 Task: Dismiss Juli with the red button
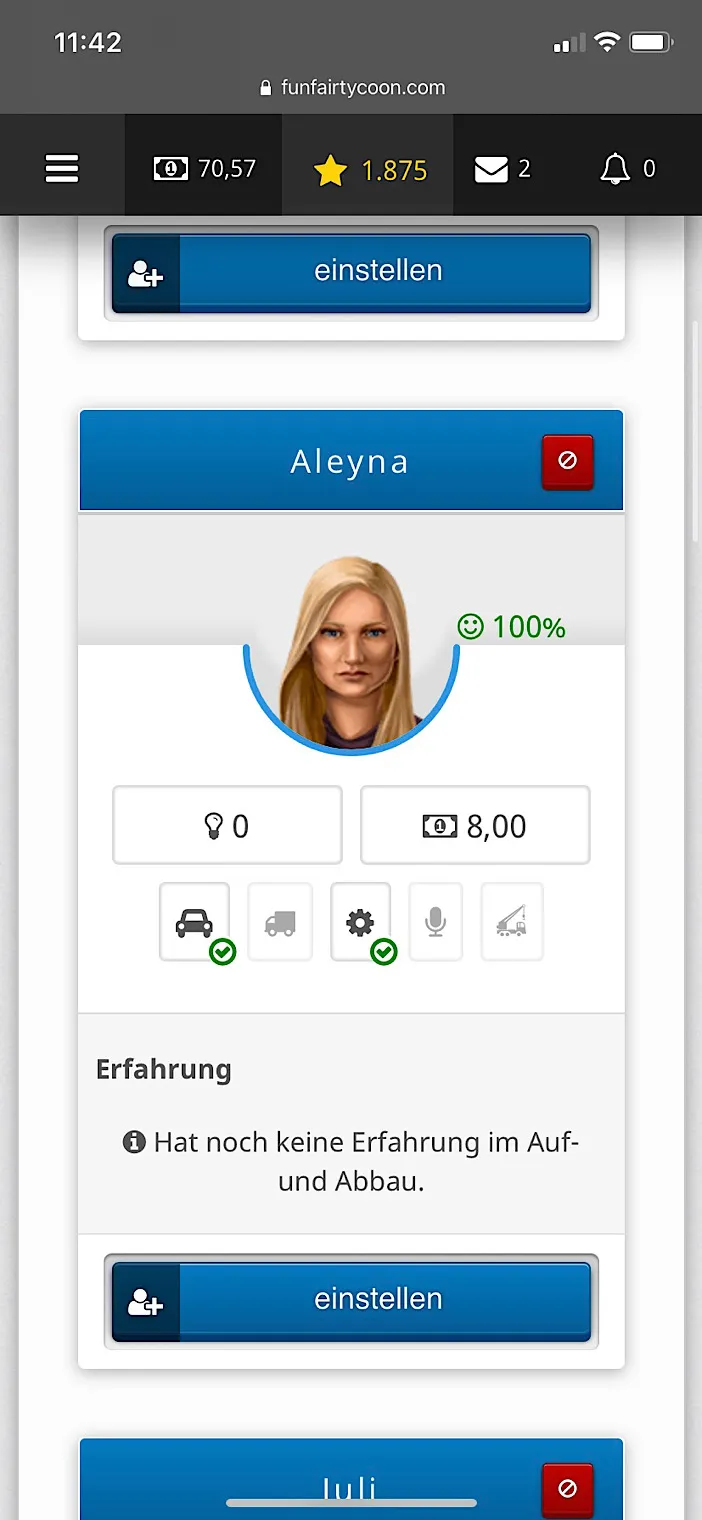(x=567, y=1489)
